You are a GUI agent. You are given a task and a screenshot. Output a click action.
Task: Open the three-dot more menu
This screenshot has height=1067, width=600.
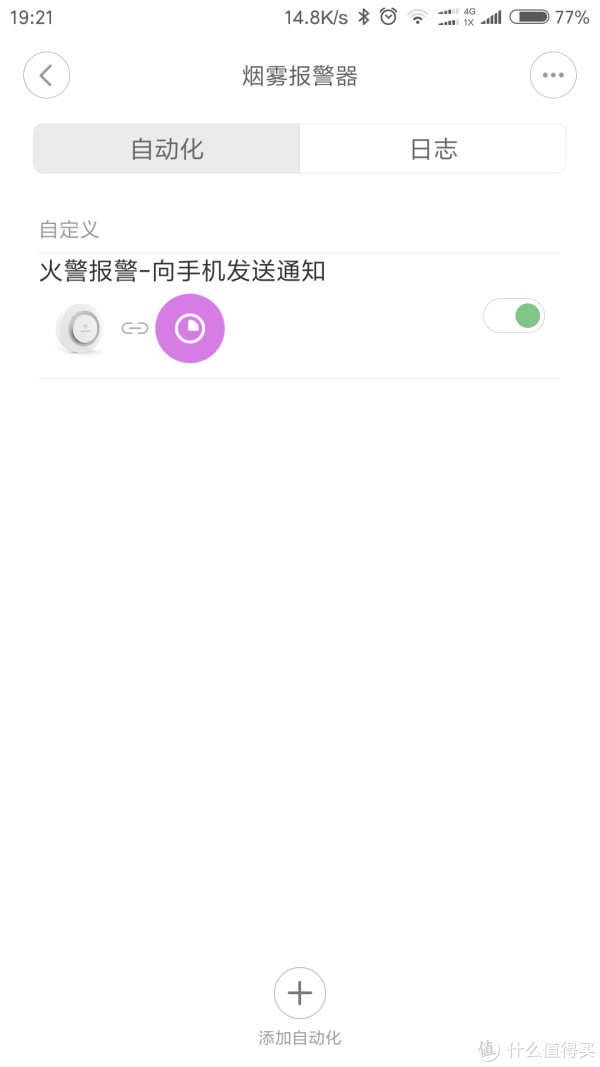tap(553, 75)
